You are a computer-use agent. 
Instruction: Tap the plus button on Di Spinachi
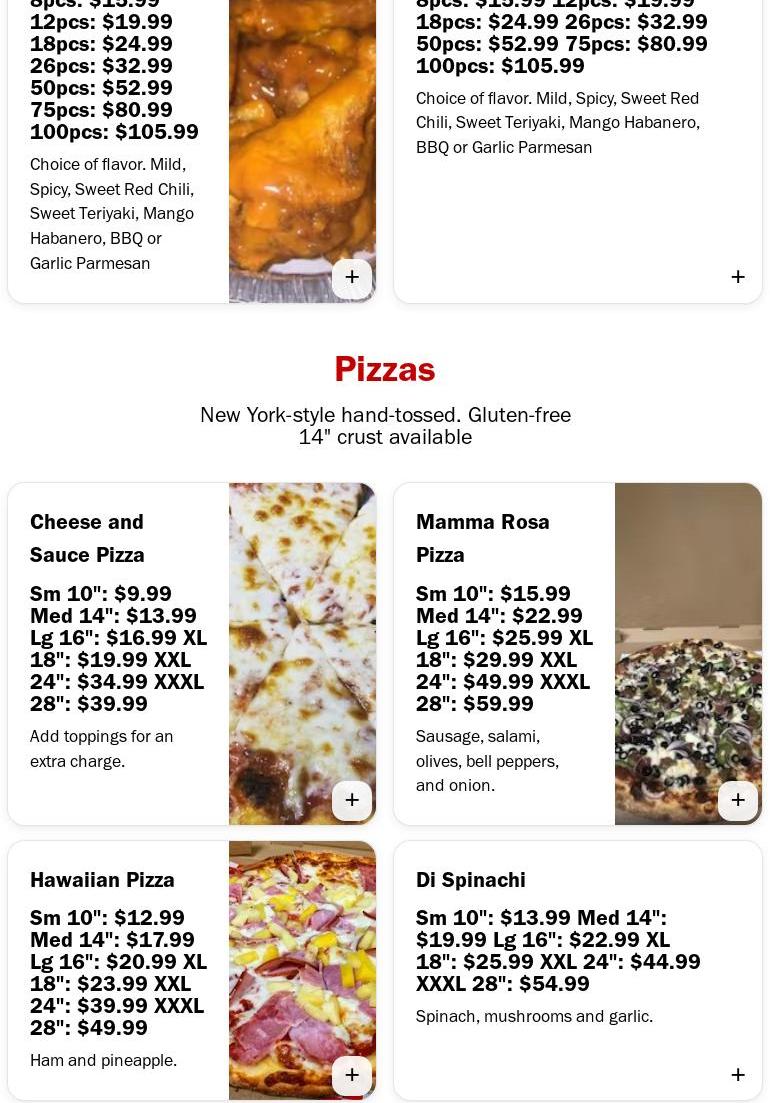point(738,1075)
